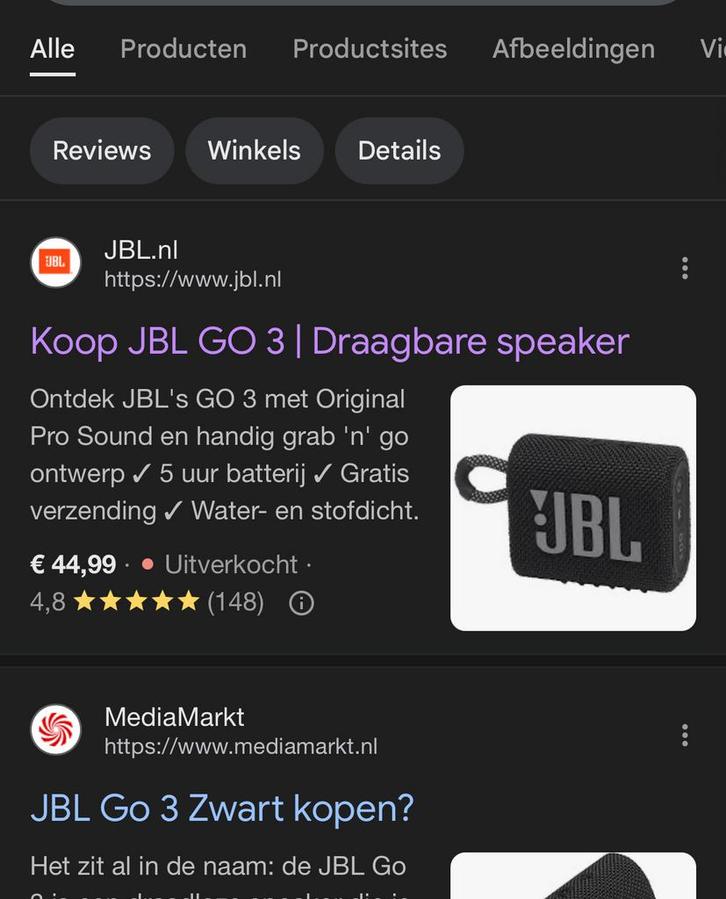Open the Productsites tab
726x899 pixels.
369,48
